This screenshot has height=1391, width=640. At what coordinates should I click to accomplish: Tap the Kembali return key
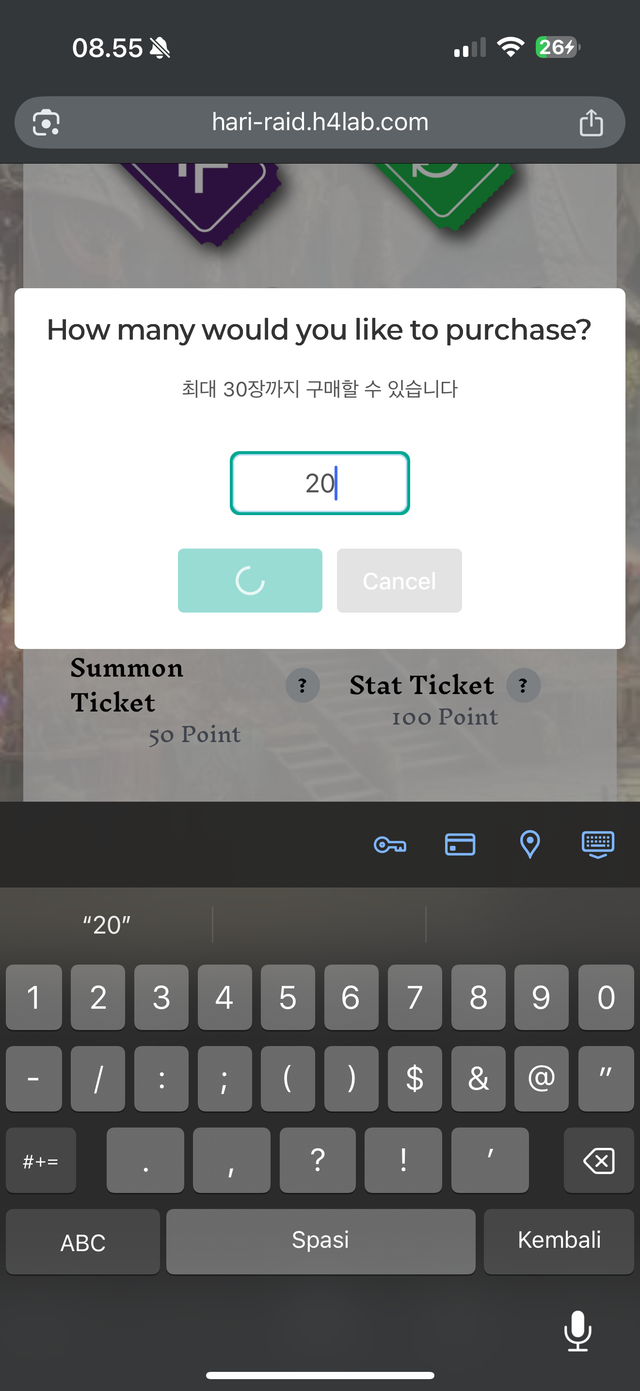pos(559,1241)
